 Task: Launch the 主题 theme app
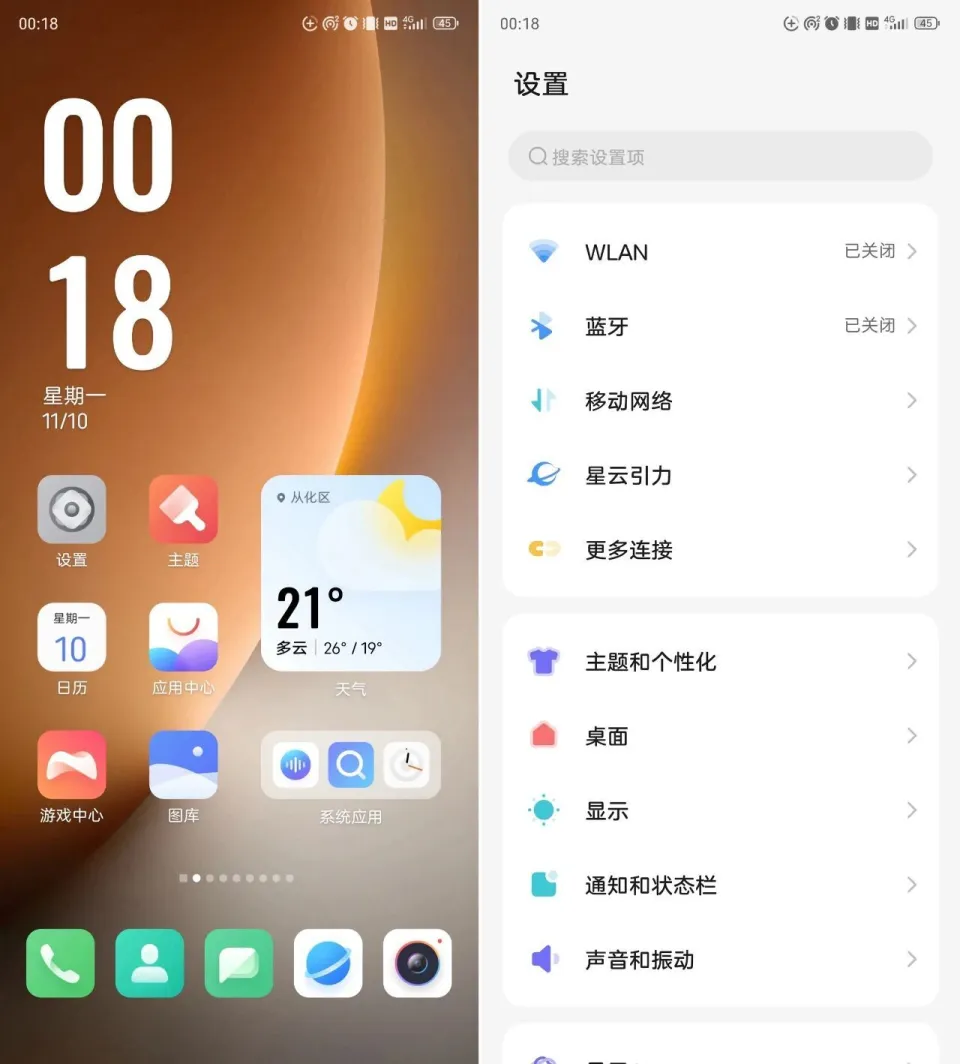[x=183, y=510]
